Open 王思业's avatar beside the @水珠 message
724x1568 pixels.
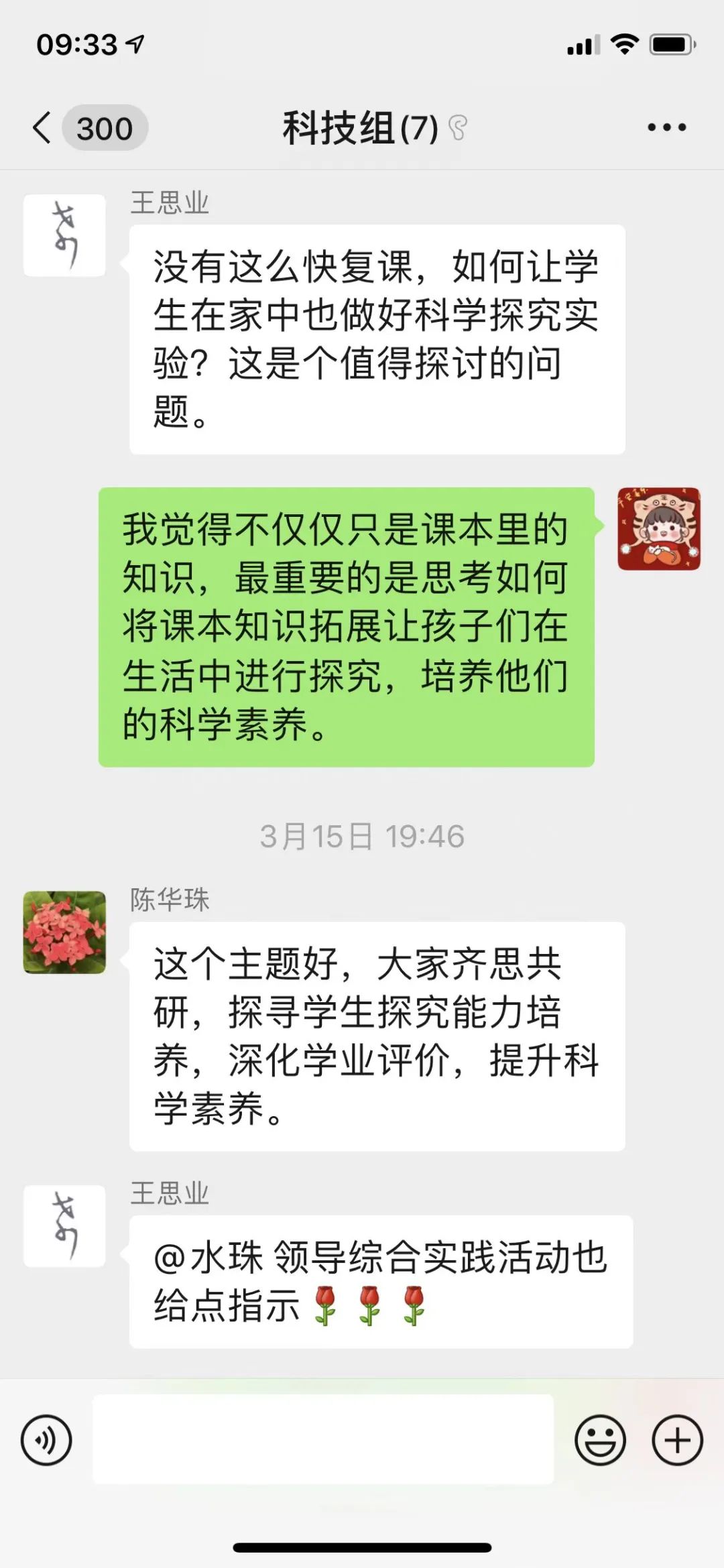[x=64, y=1225]
